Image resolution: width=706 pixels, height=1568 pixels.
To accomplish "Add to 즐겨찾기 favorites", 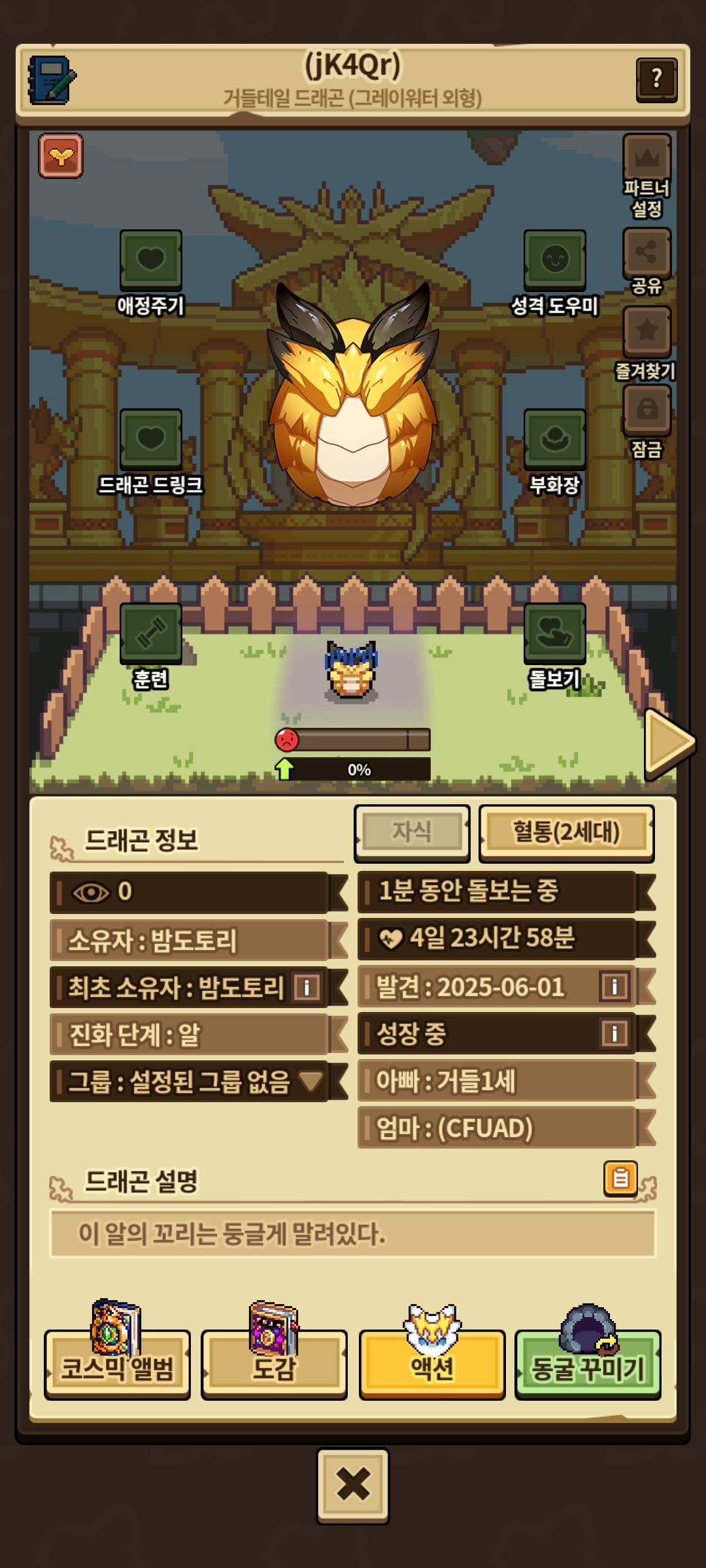I will (x=647, y=331).
